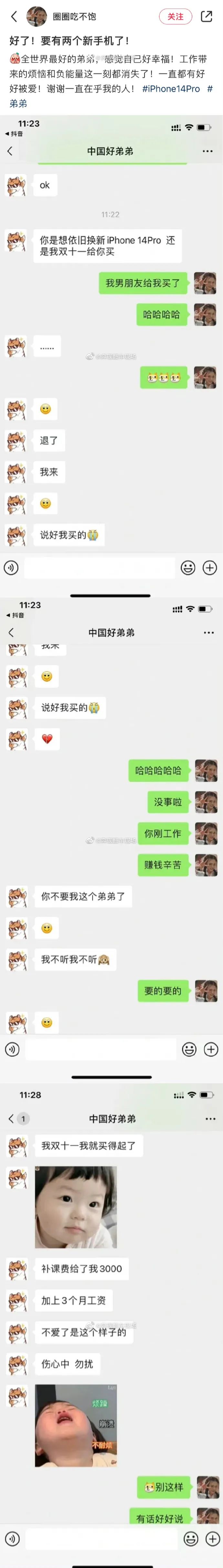Follow the author with 关注 button
223x1568 pixels.
(175, 16)
